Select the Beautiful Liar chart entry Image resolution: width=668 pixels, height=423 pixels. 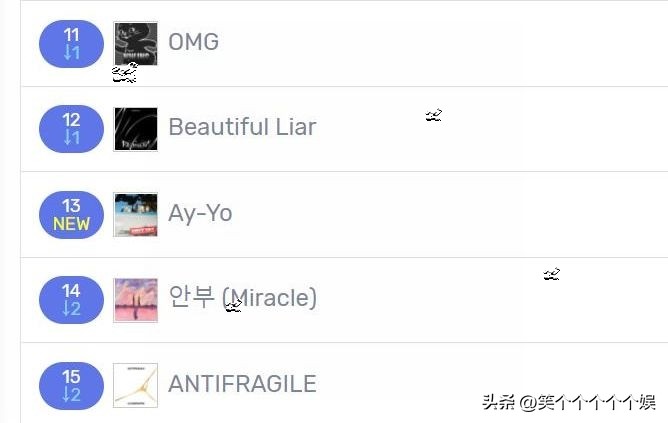242,127
